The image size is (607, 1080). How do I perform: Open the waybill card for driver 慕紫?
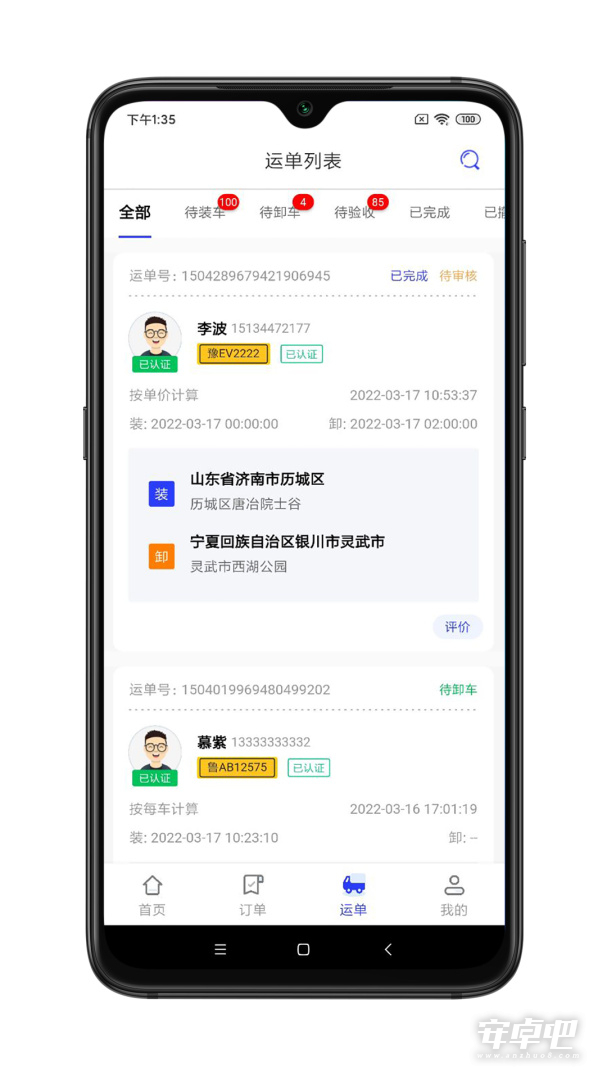303,765
